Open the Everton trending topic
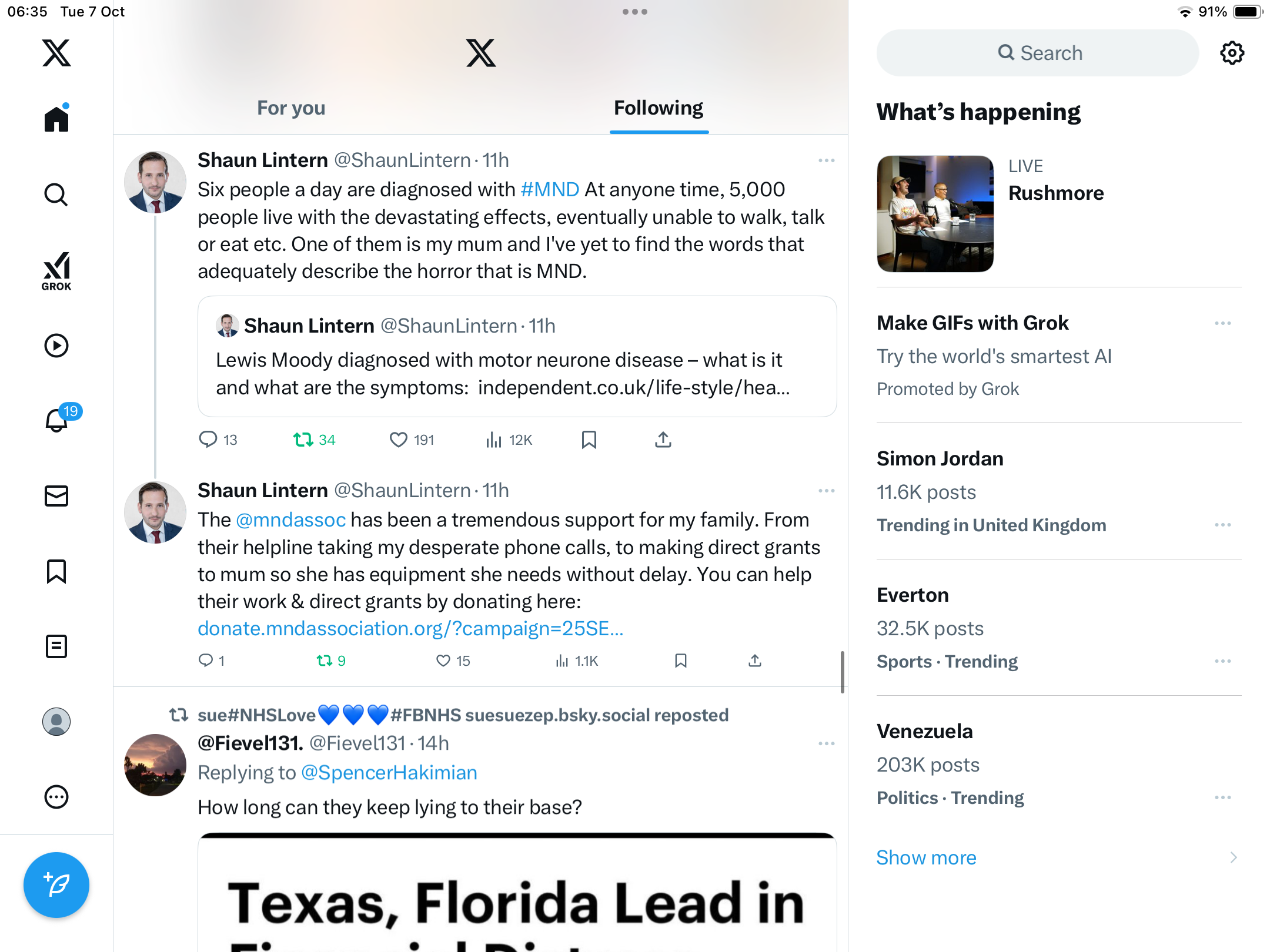The height and width of the screenshot is (952, 1270). pyautogui.click(x=913, y=595)
